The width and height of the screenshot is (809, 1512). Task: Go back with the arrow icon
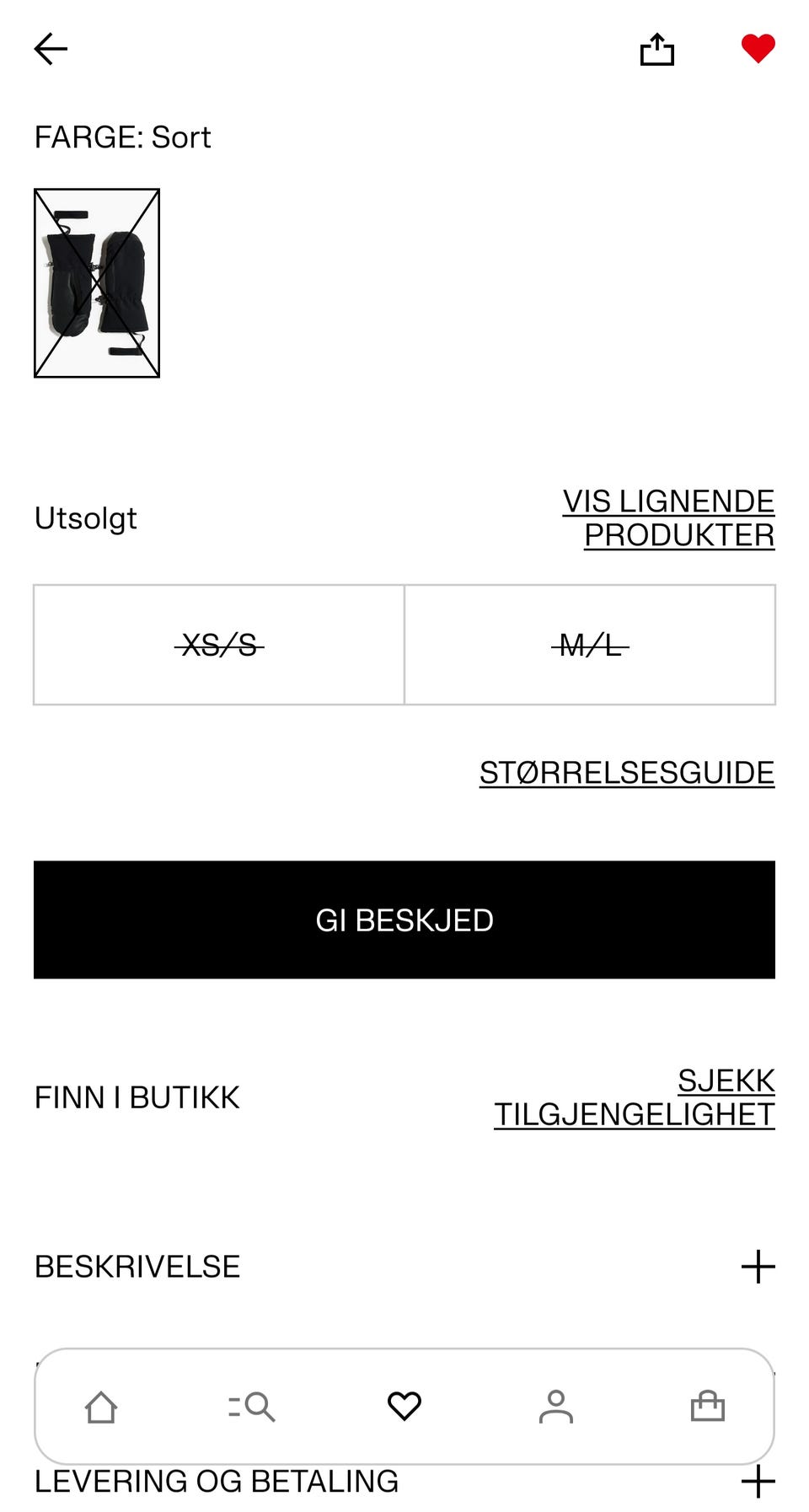coord(51,48)
